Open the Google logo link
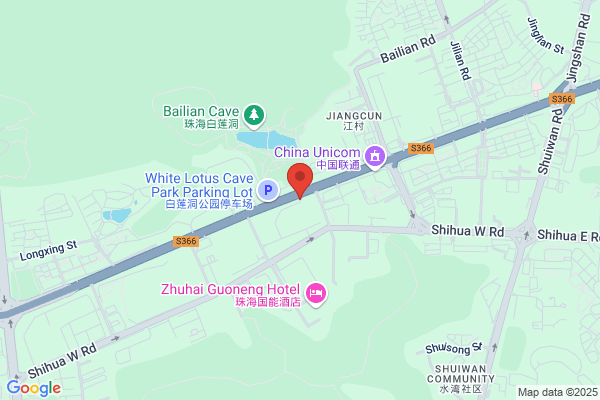 tap(34, 388)
